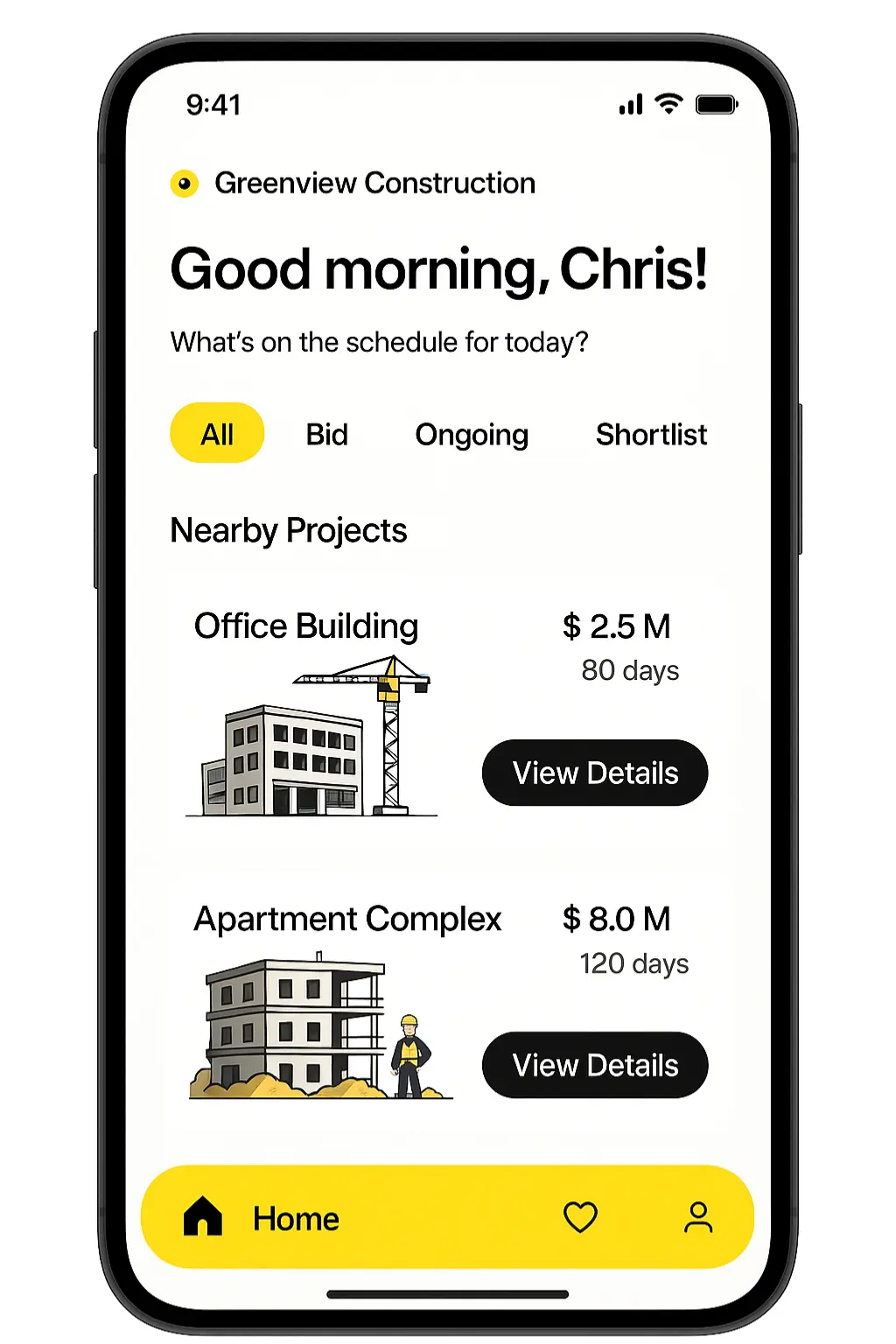The image size is (896, 1344).
Task: Open the Apartment Complex project card
Action: pos(347,920)
